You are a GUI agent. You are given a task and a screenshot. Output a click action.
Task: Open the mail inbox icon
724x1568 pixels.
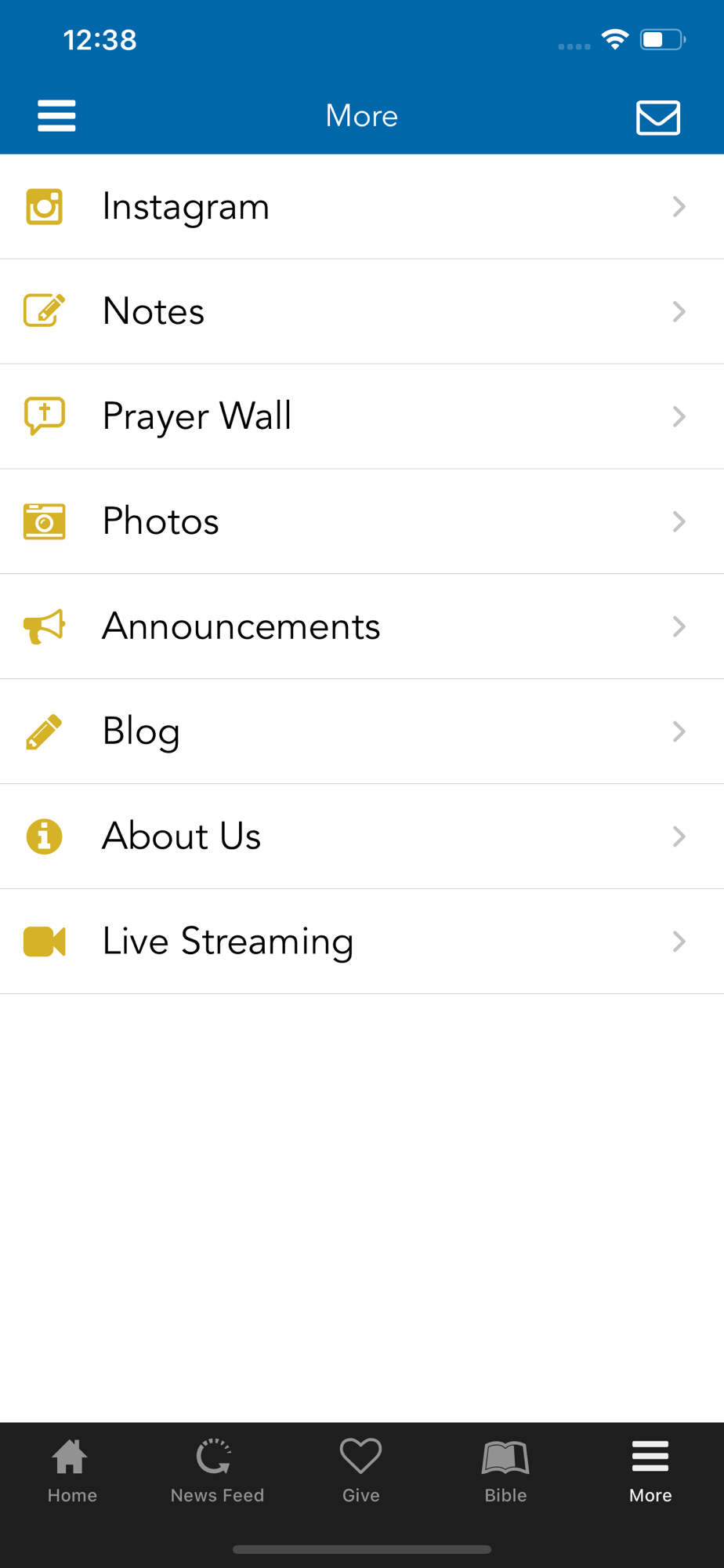pos(657,118)
